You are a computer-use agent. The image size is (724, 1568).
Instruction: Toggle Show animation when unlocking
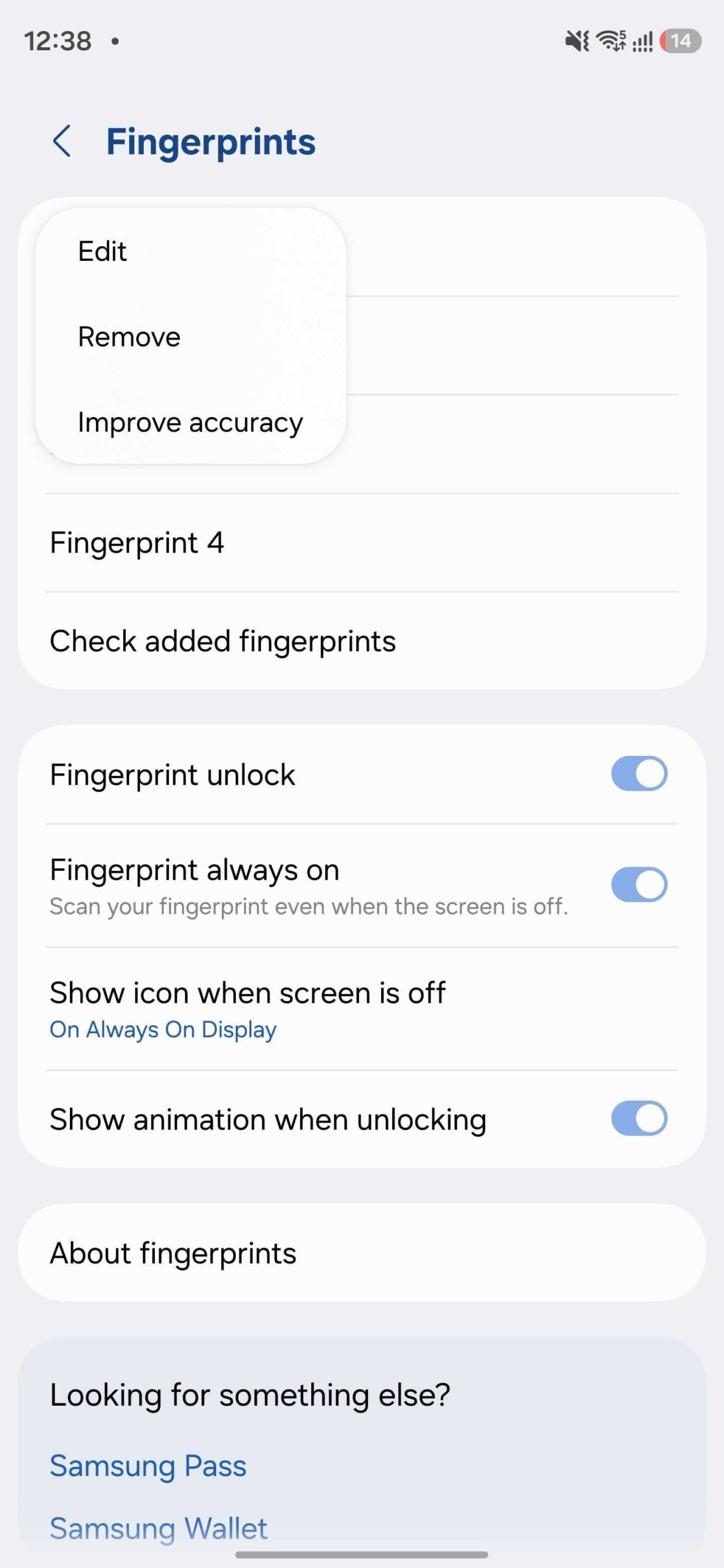[638, 1118]
